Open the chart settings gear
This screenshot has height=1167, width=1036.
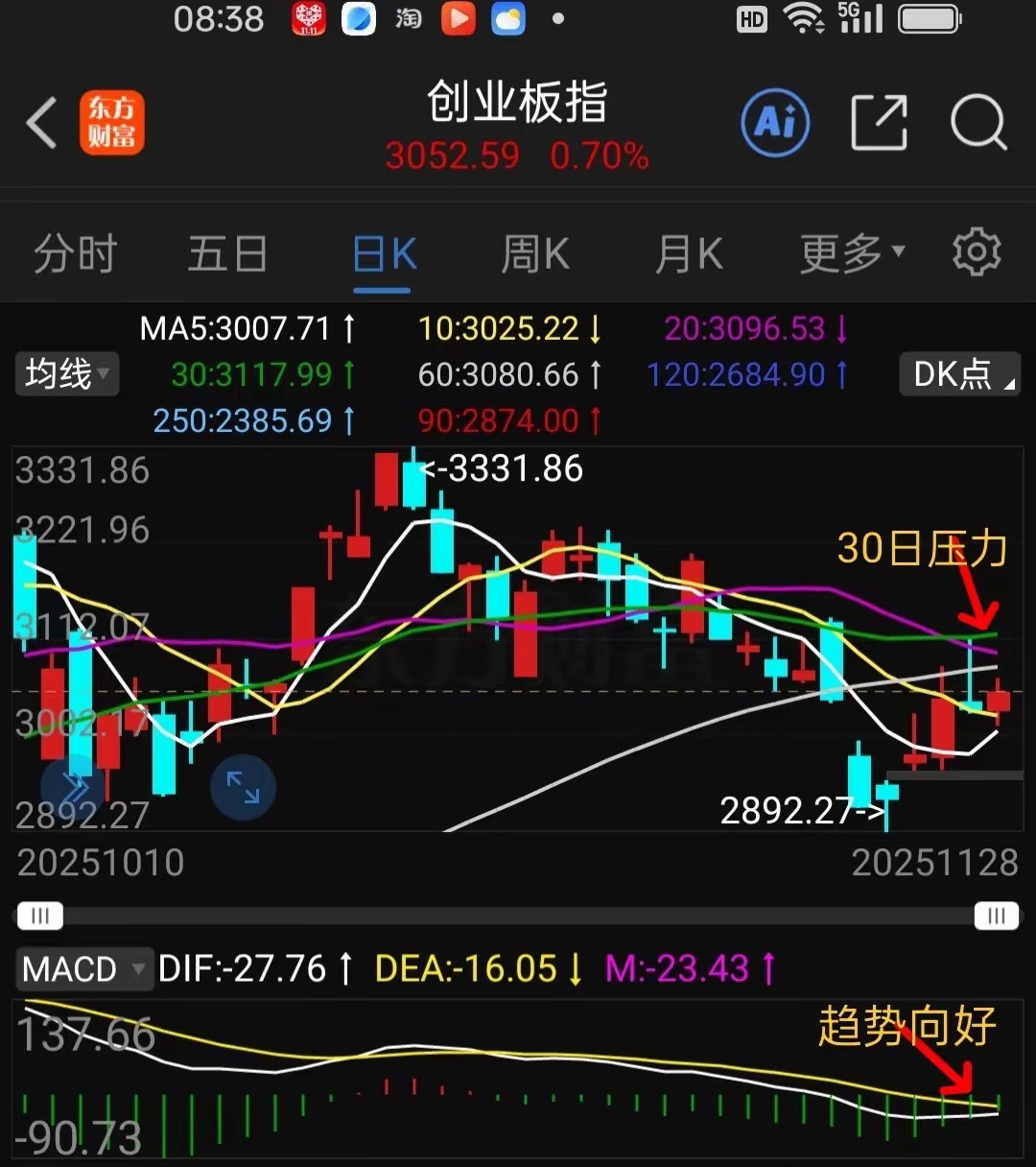976,251
